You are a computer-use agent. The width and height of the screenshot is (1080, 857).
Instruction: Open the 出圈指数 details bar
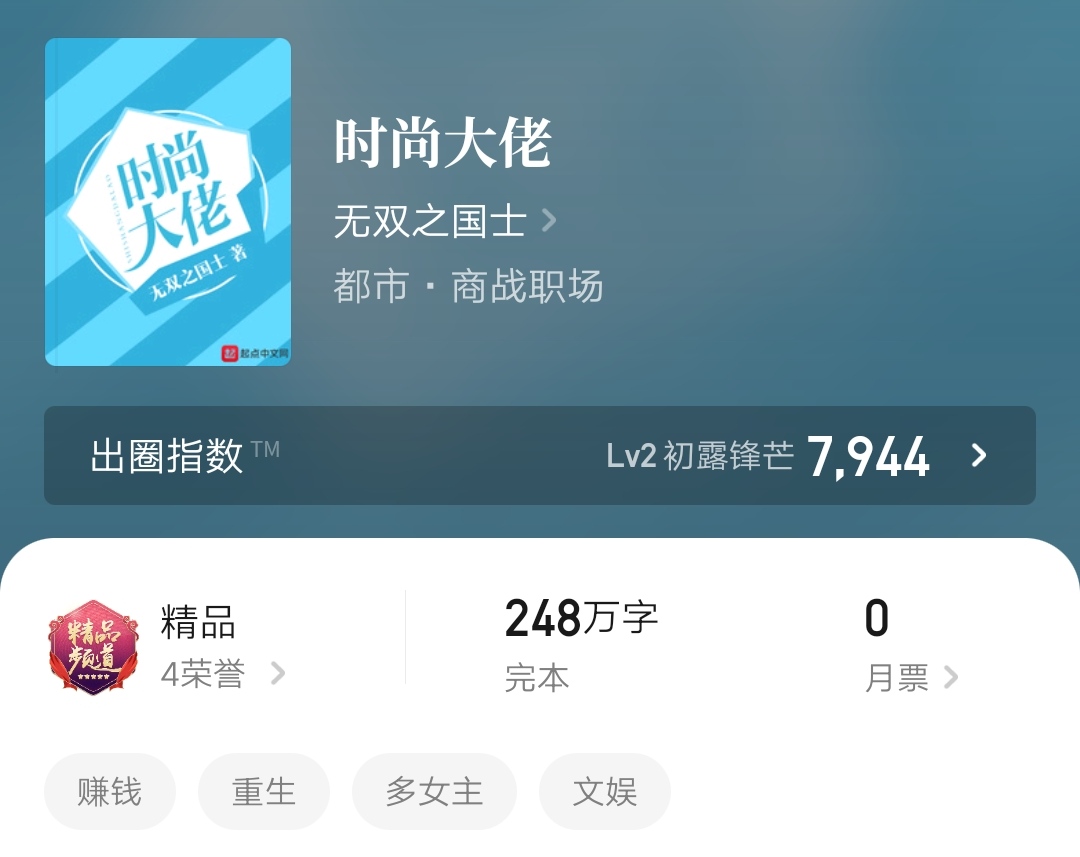point(539,456)
